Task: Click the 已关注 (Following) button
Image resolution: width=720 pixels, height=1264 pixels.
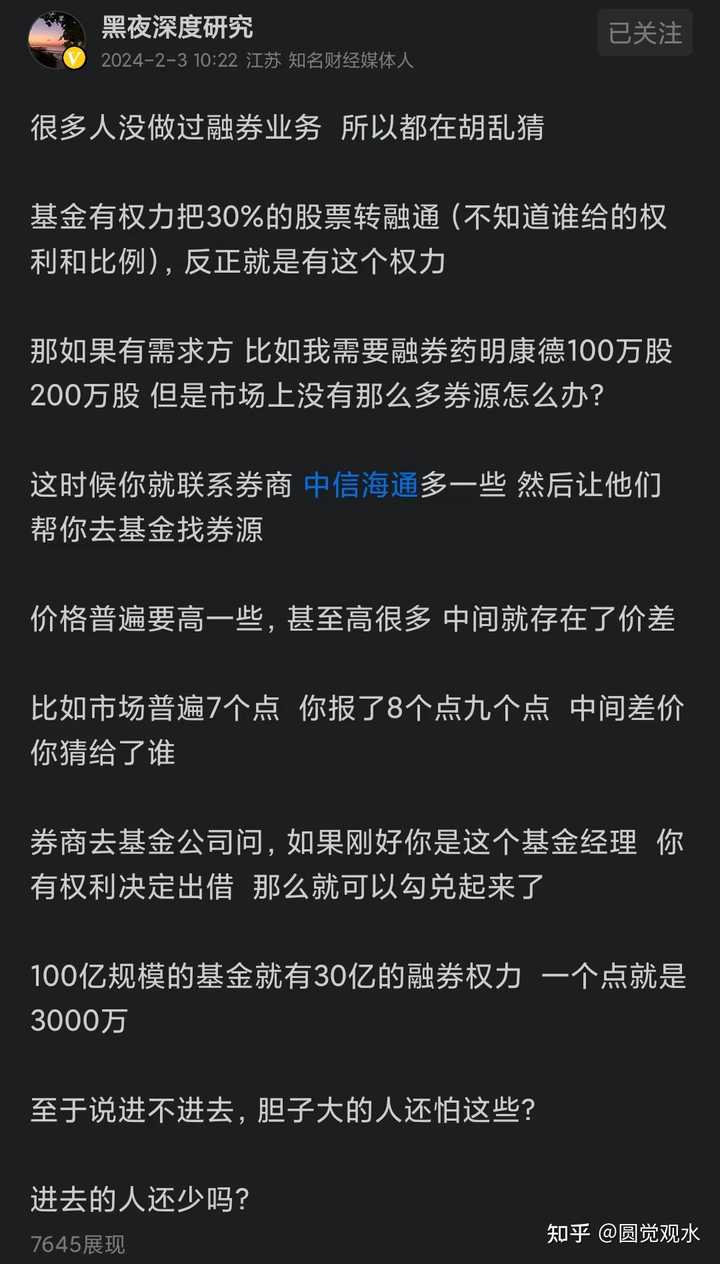Action: tap(644, 33)
